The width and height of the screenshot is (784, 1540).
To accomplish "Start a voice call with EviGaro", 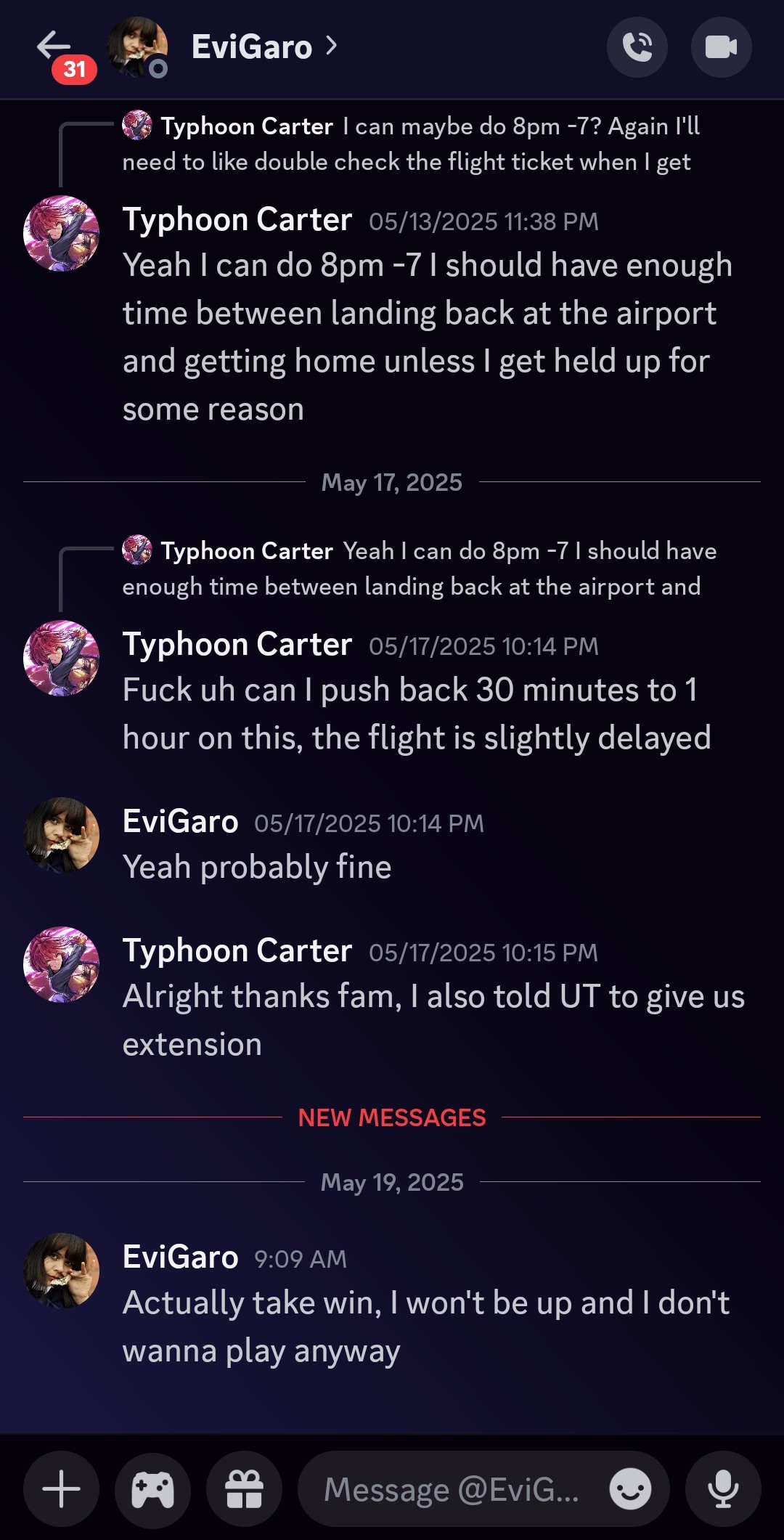I will click(637, 47).
